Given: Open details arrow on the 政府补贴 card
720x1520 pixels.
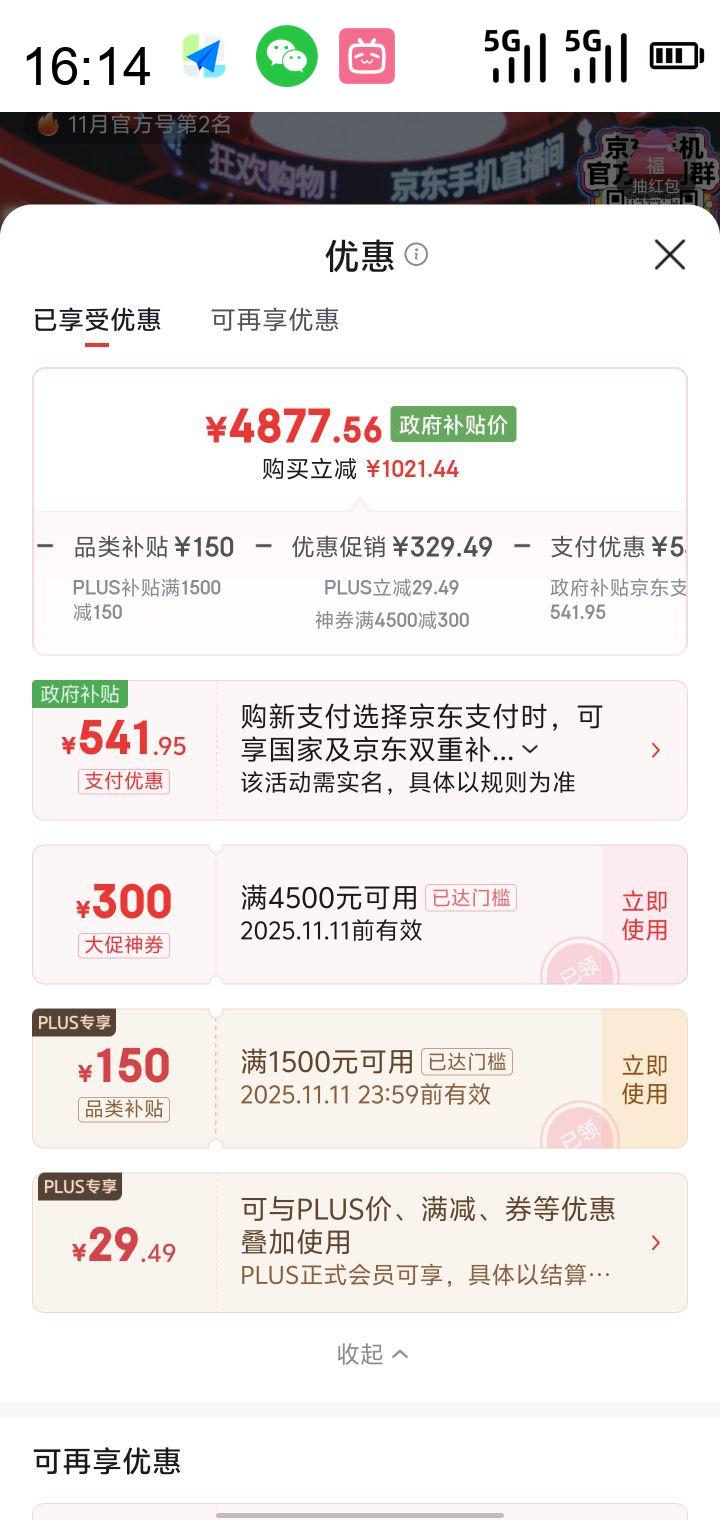Looking at the screenshot, I should 656,749.
